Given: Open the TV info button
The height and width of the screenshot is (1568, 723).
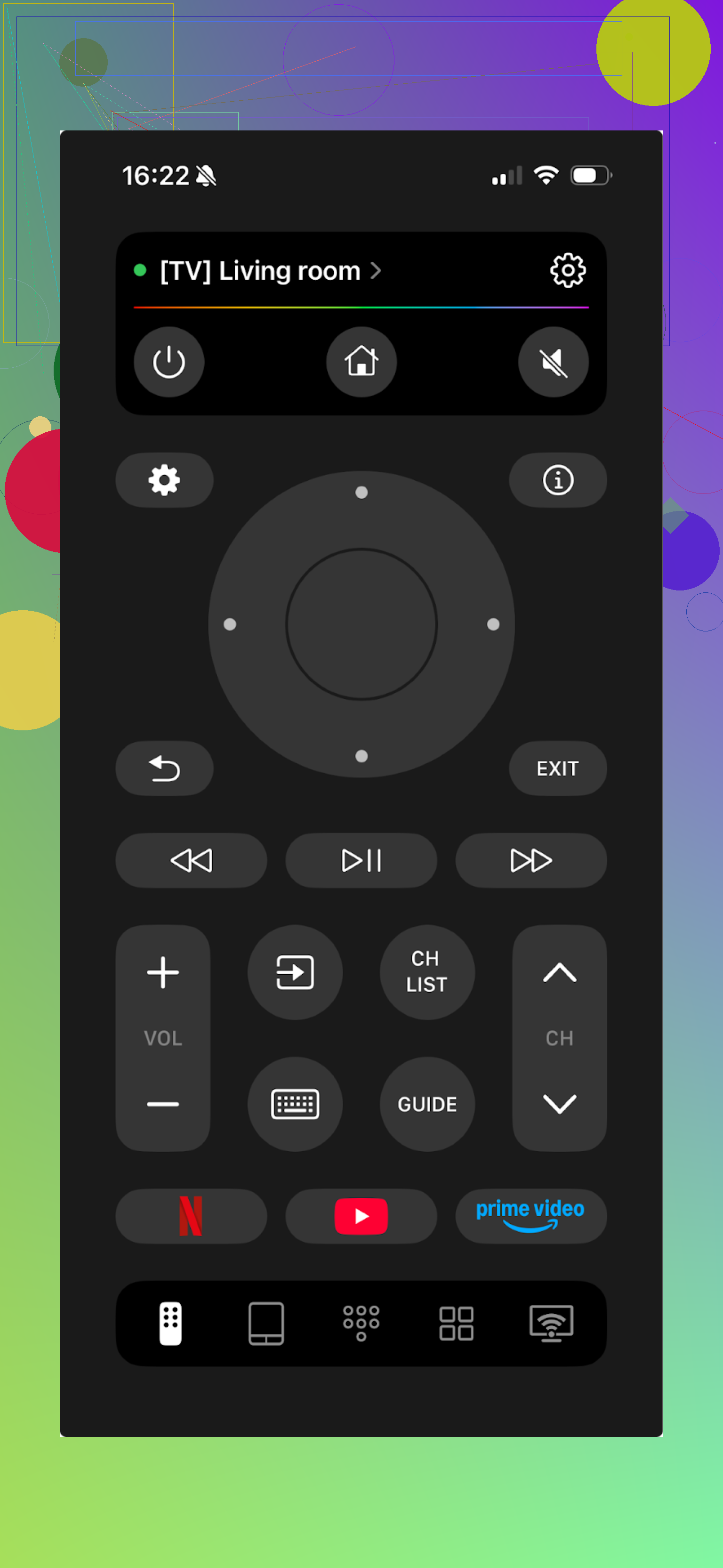Looking at the screenshot, I should [557, 480].
